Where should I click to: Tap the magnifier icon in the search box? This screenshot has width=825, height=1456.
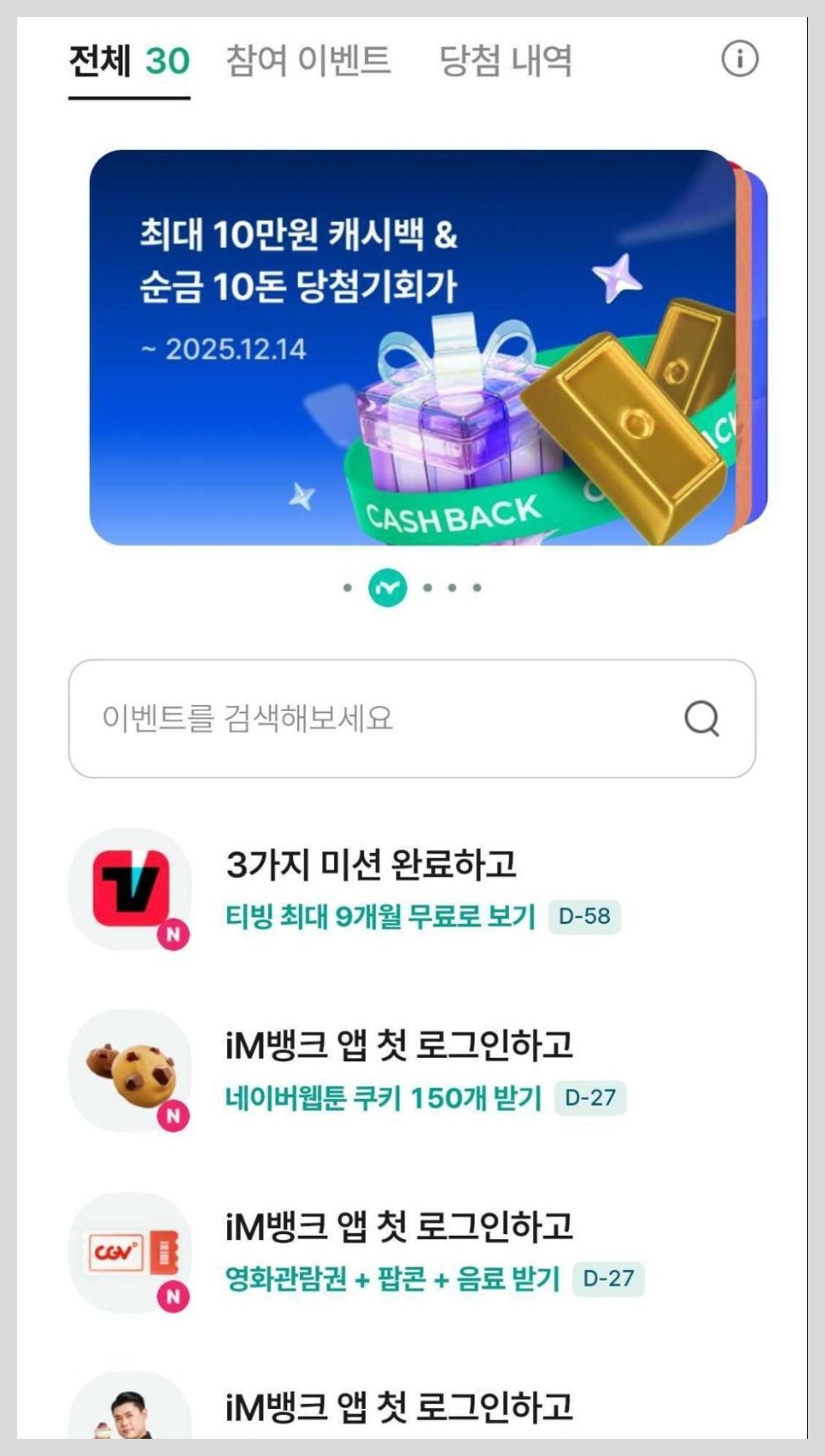click(702, 719)
